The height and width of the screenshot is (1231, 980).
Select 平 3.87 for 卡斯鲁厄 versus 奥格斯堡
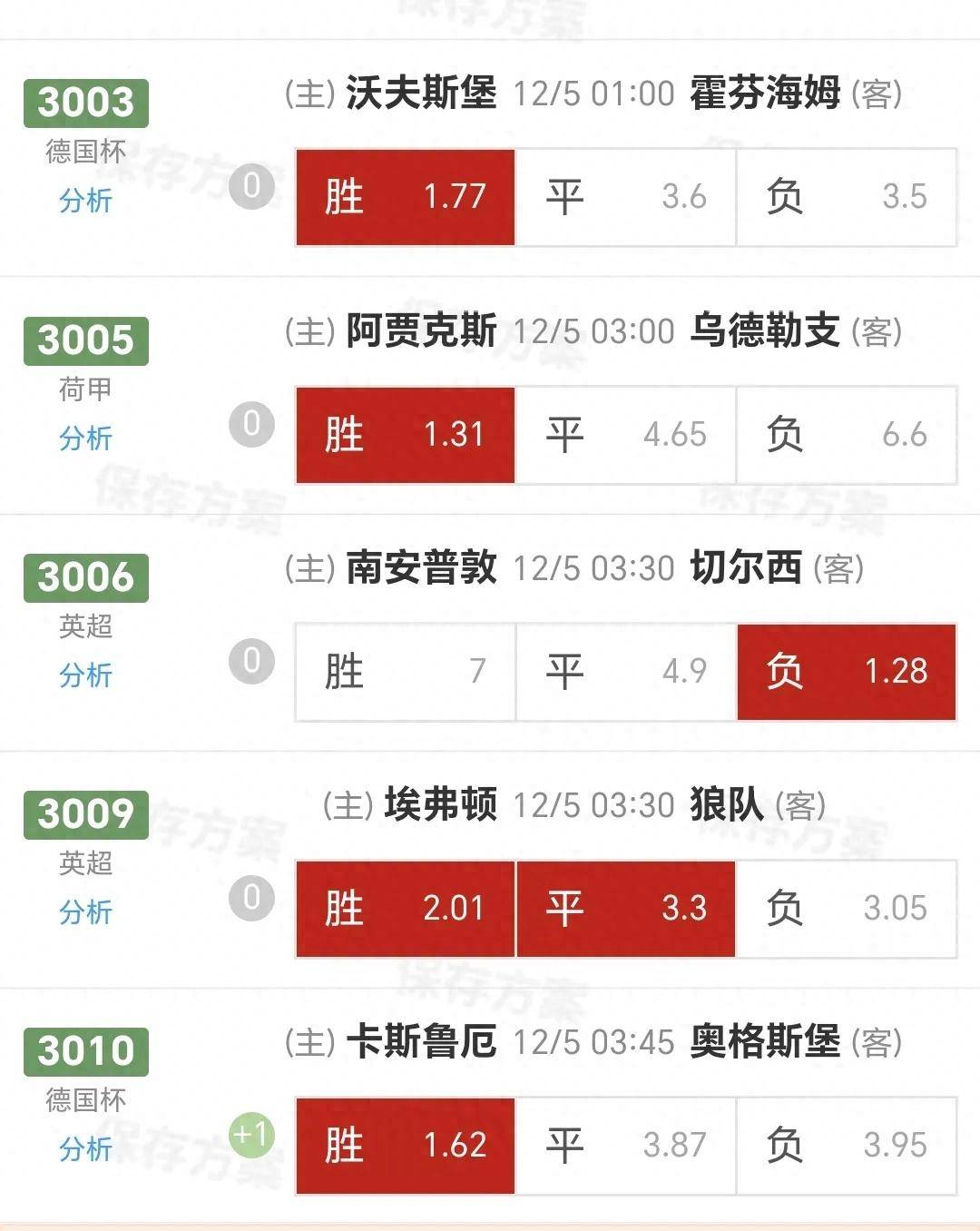(x=624, y=1146)
